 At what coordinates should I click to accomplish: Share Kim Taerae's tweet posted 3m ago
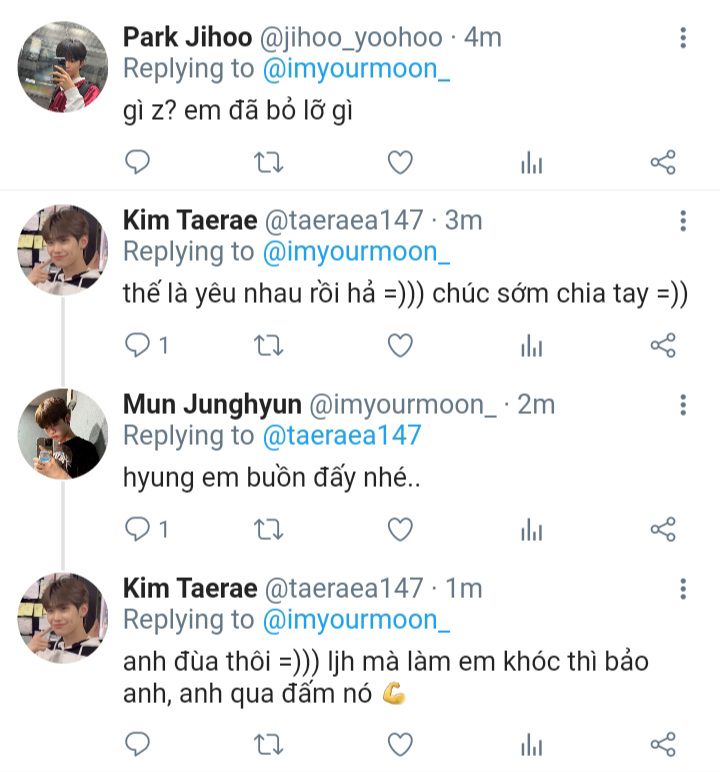[663, 345]
